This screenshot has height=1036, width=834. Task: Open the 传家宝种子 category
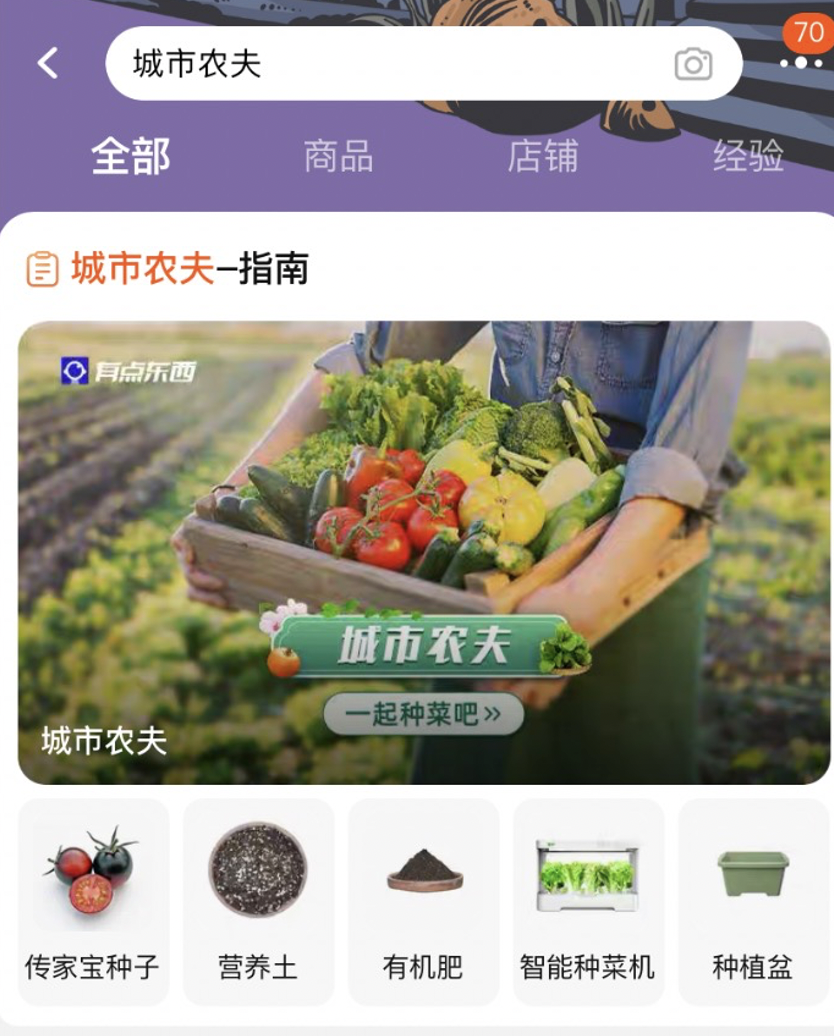[93, 902]
